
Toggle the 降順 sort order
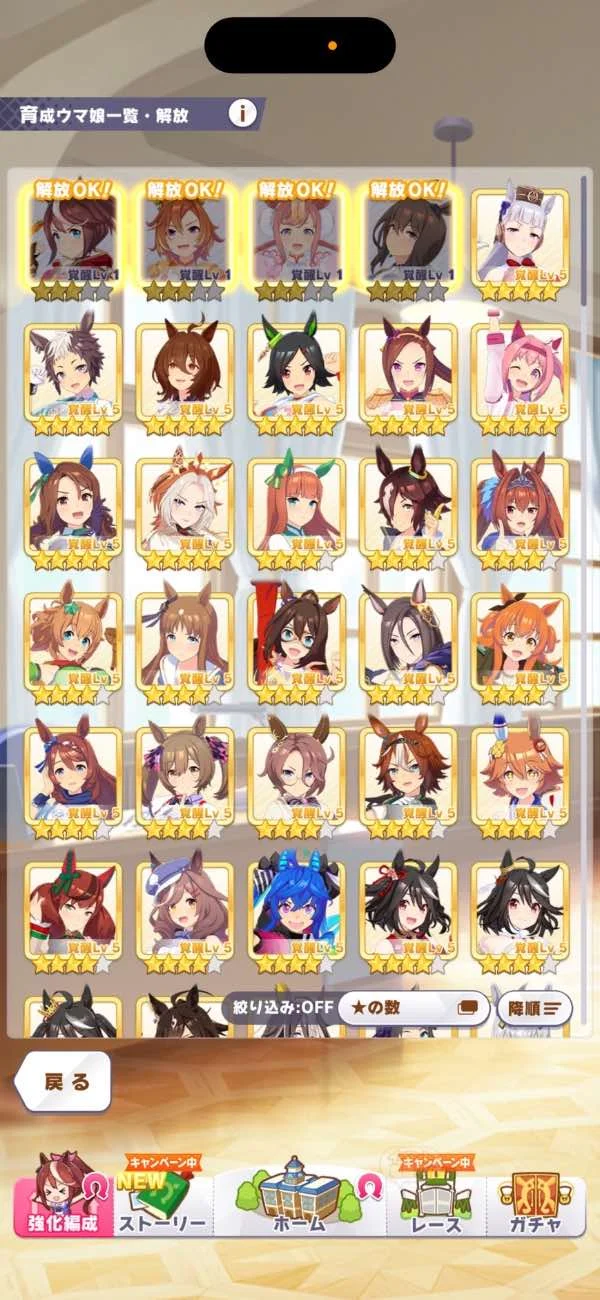coord(534,1008)
